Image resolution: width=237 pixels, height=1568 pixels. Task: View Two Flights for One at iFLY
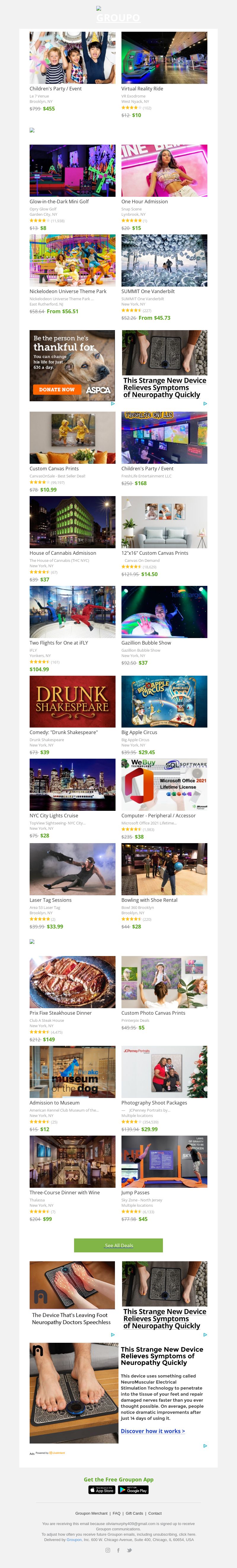coord(72,612)
